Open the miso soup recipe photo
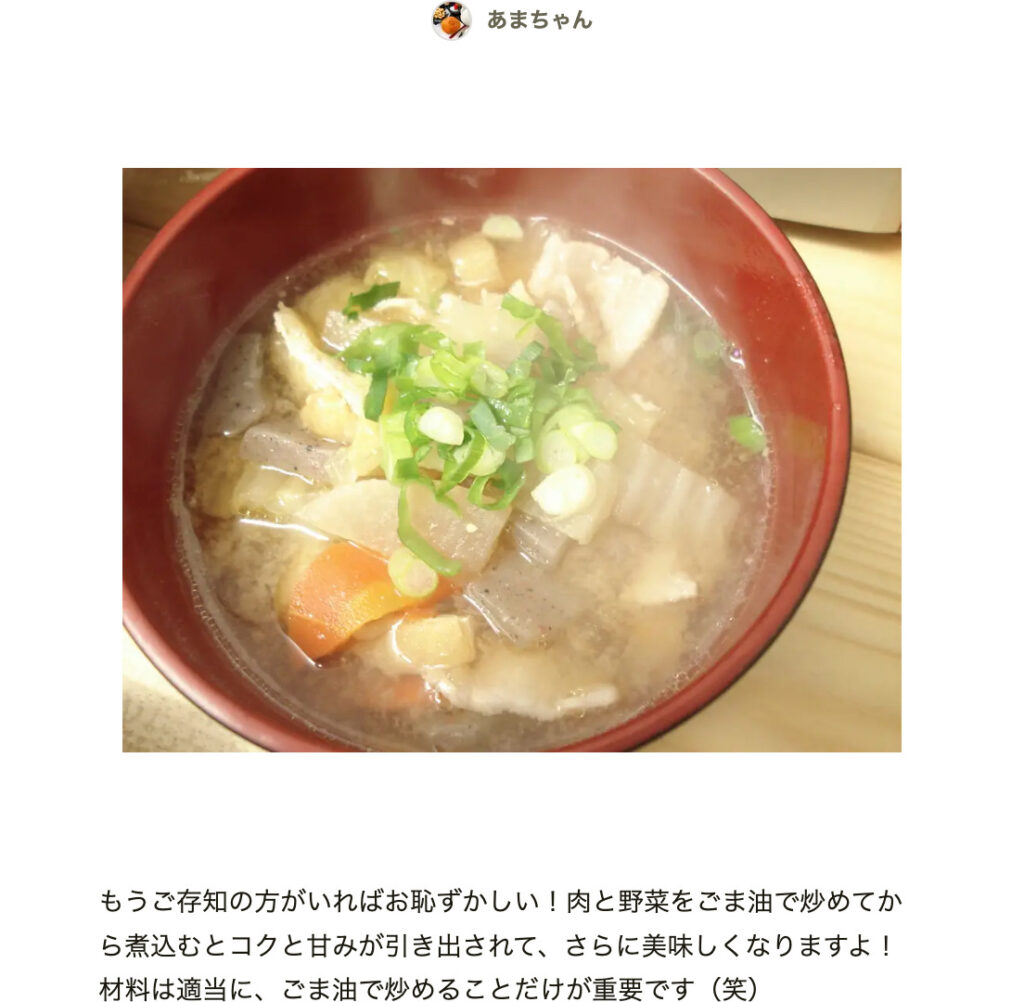The image size is (1024, 1002). point(511,459)
